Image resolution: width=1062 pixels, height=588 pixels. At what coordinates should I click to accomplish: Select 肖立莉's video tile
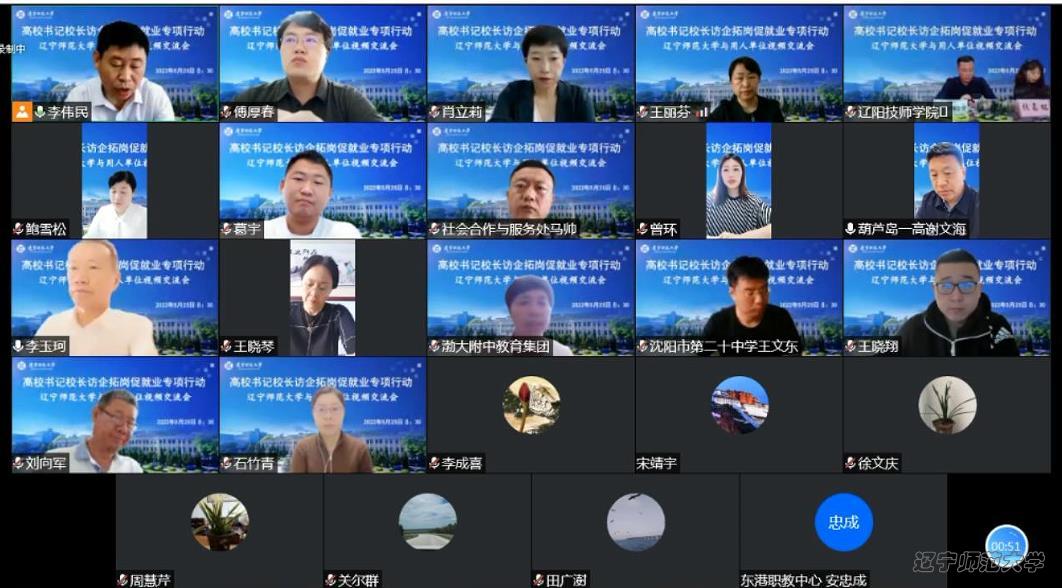coord(529,63)
